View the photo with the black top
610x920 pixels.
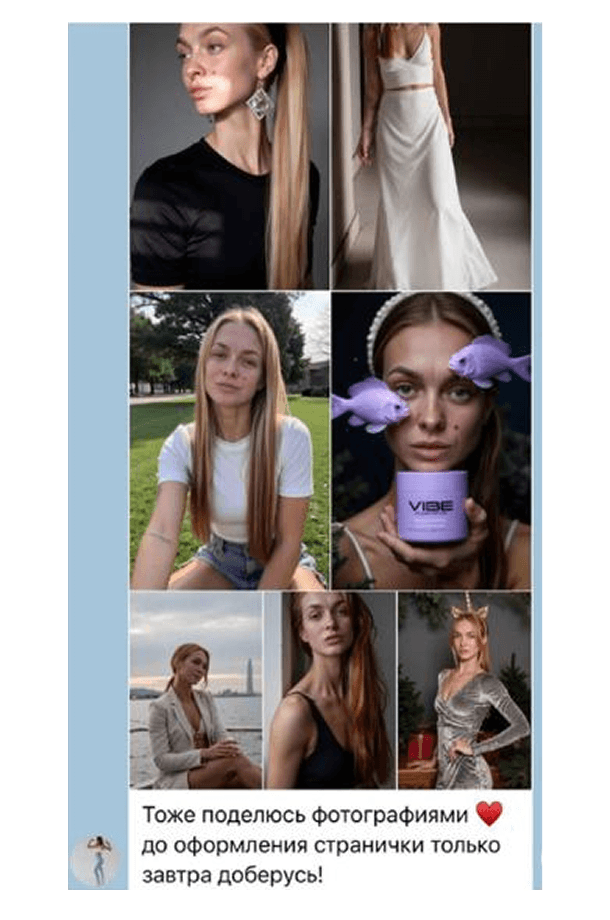330,690
